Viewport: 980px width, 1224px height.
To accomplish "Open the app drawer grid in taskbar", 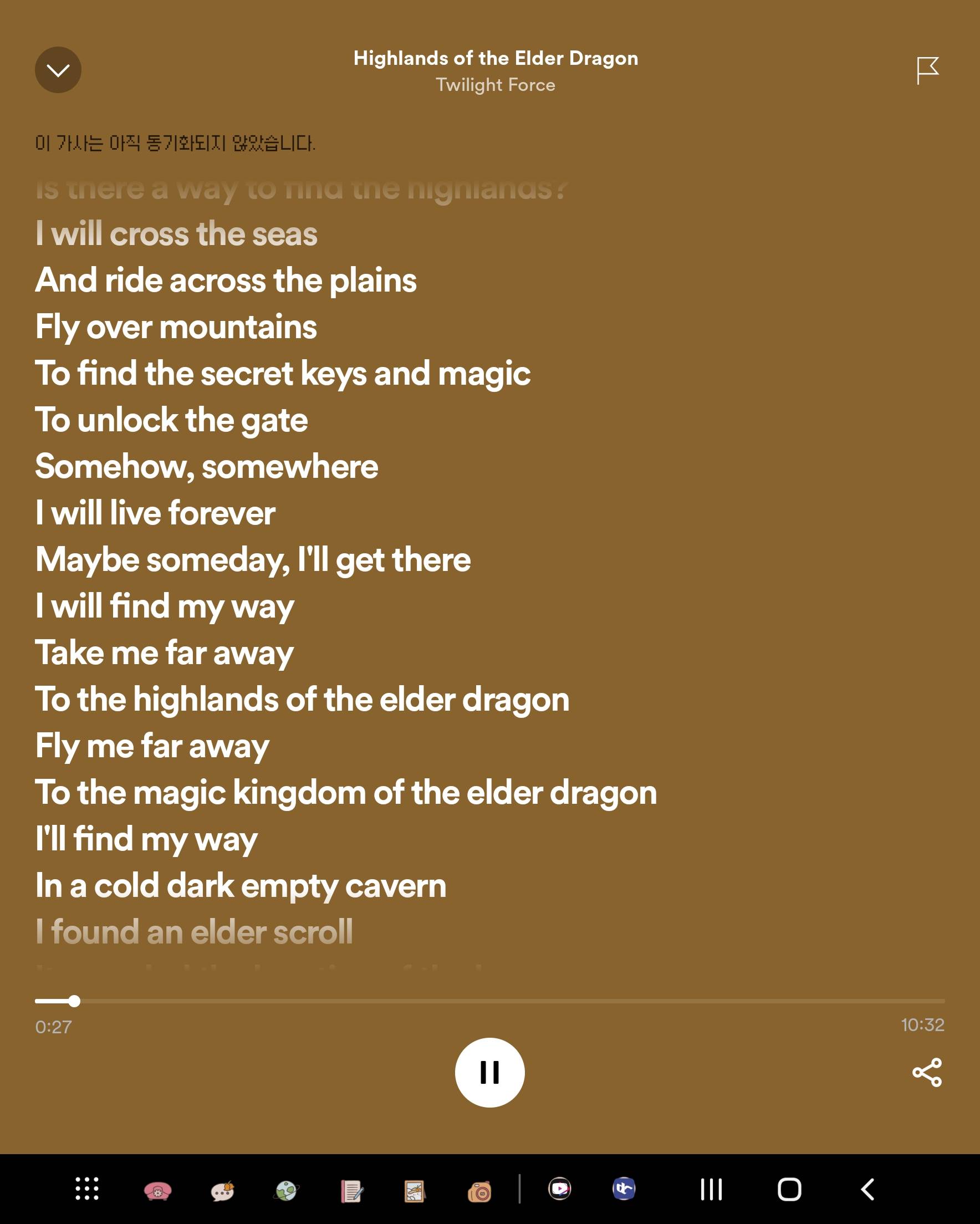I will point(87,1189).
